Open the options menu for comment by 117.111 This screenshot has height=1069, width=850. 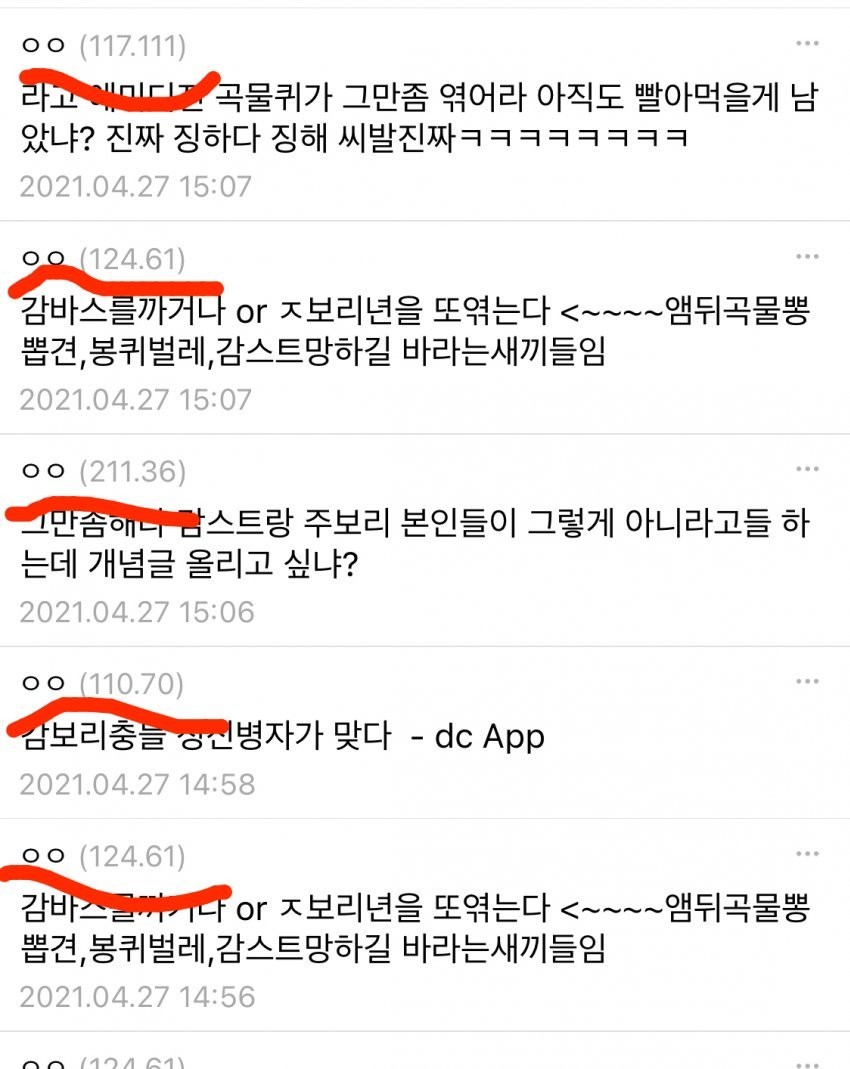pos(807,44)
